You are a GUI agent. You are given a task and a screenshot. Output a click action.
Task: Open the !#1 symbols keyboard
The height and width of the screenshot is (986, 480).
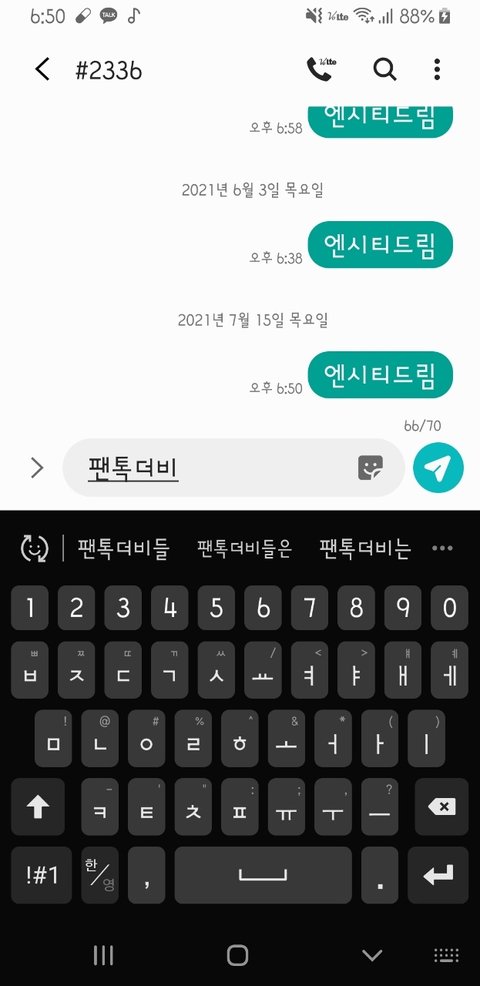(x=42, y=875)
